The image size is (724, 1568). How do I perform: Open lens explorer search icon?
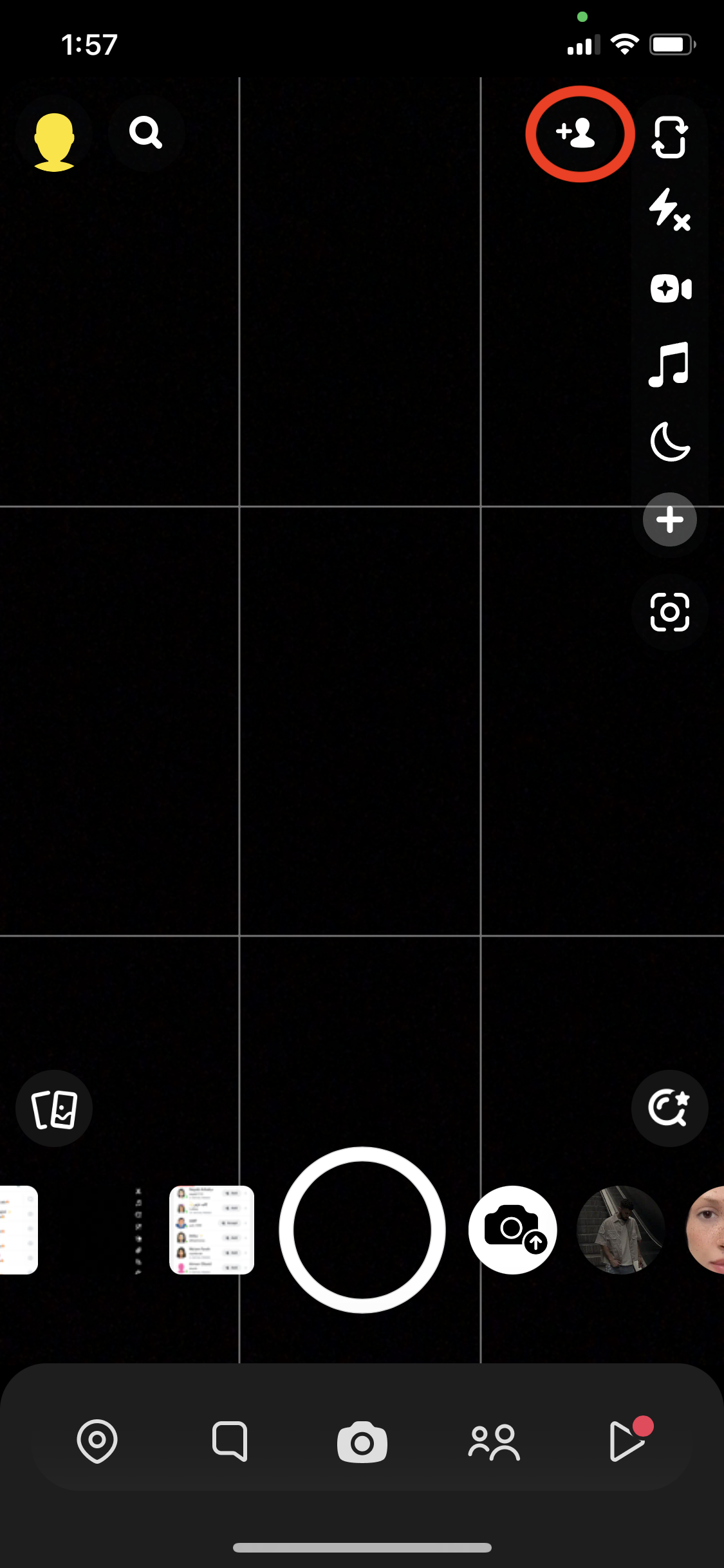670,1108
